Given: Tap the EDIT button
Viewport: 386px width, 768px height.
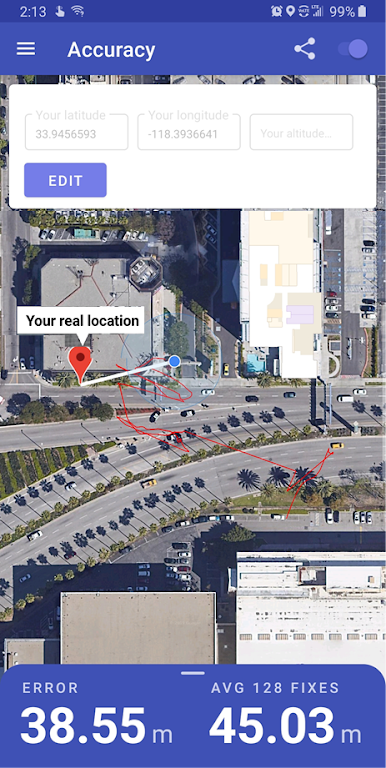Looking at the screenshot, I should coord(65,180).
